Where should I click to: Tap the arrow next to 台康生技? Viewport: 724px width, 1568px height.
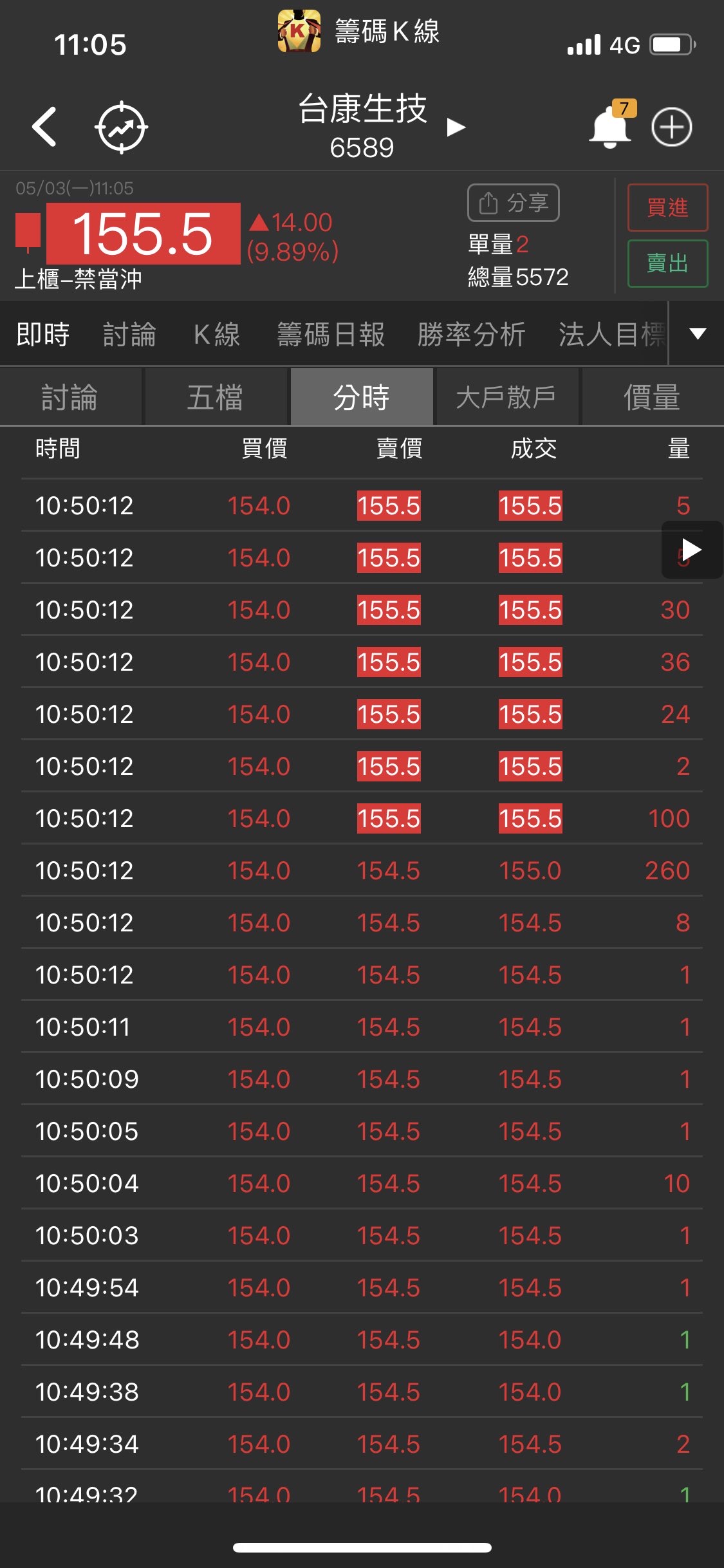click(456, 127)
